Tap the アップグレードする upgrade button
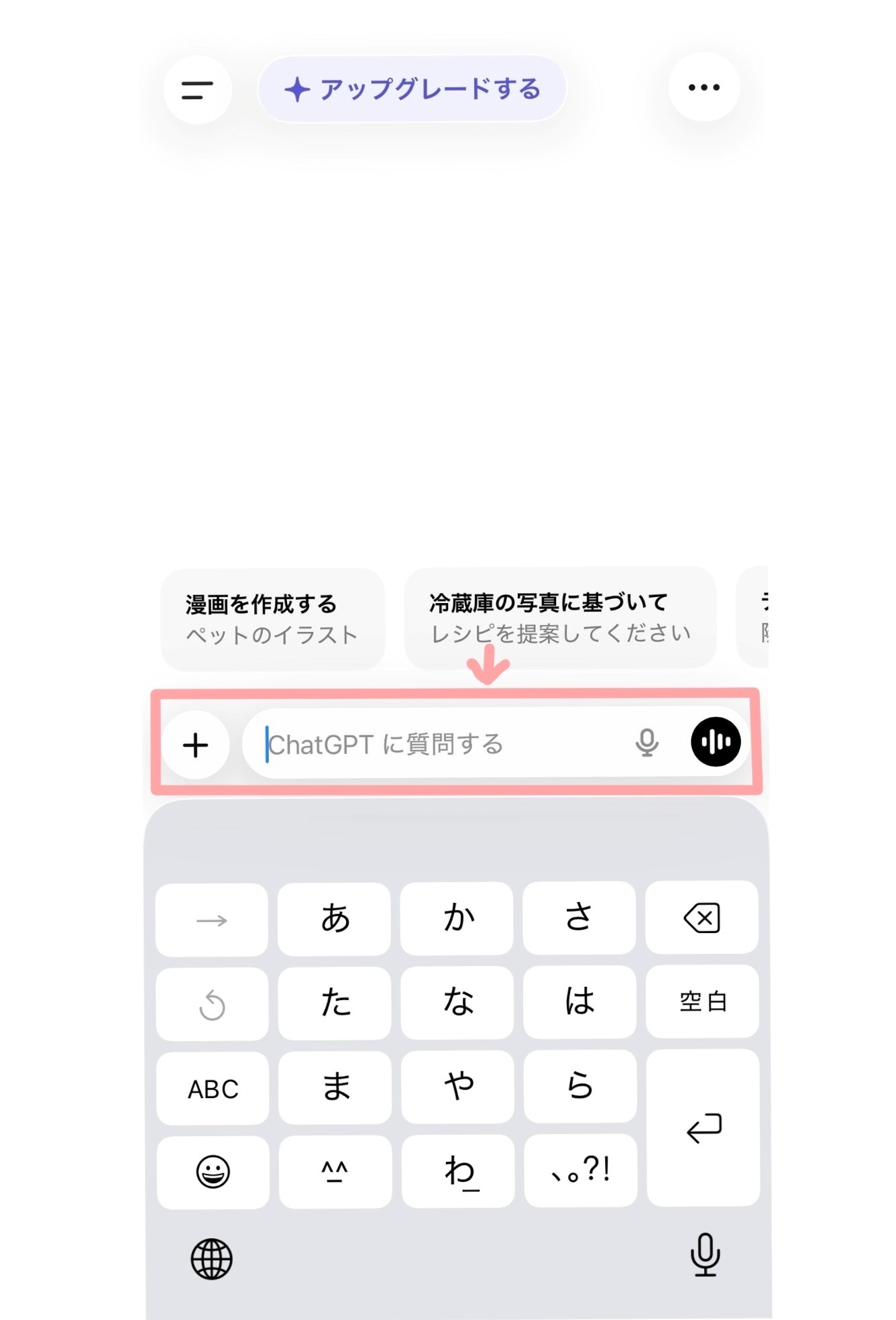Image resolution: width=896 pixels, height=1320 pixels. 412,89
